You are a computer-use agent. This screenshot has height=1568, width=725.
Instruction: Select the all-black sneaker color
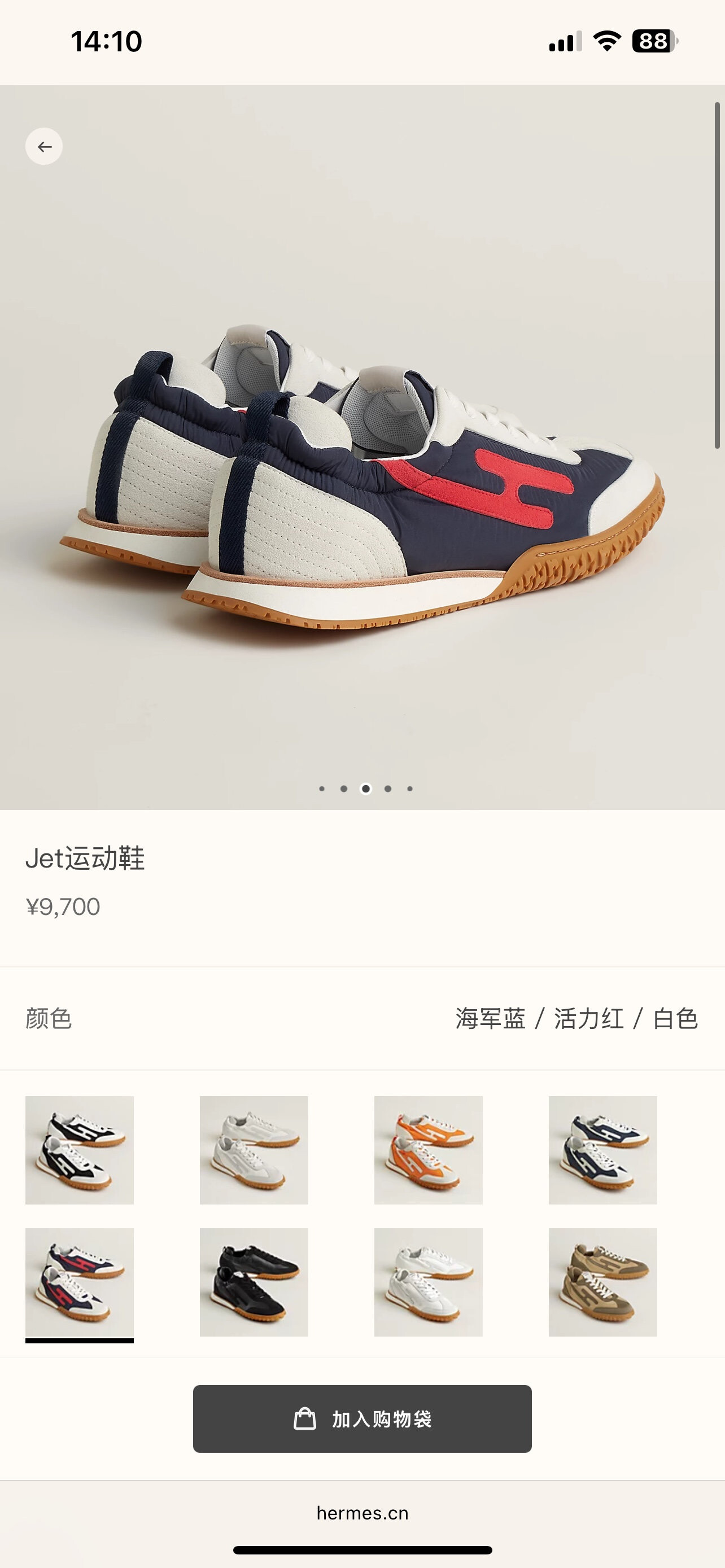click(x=254, y=1282)
